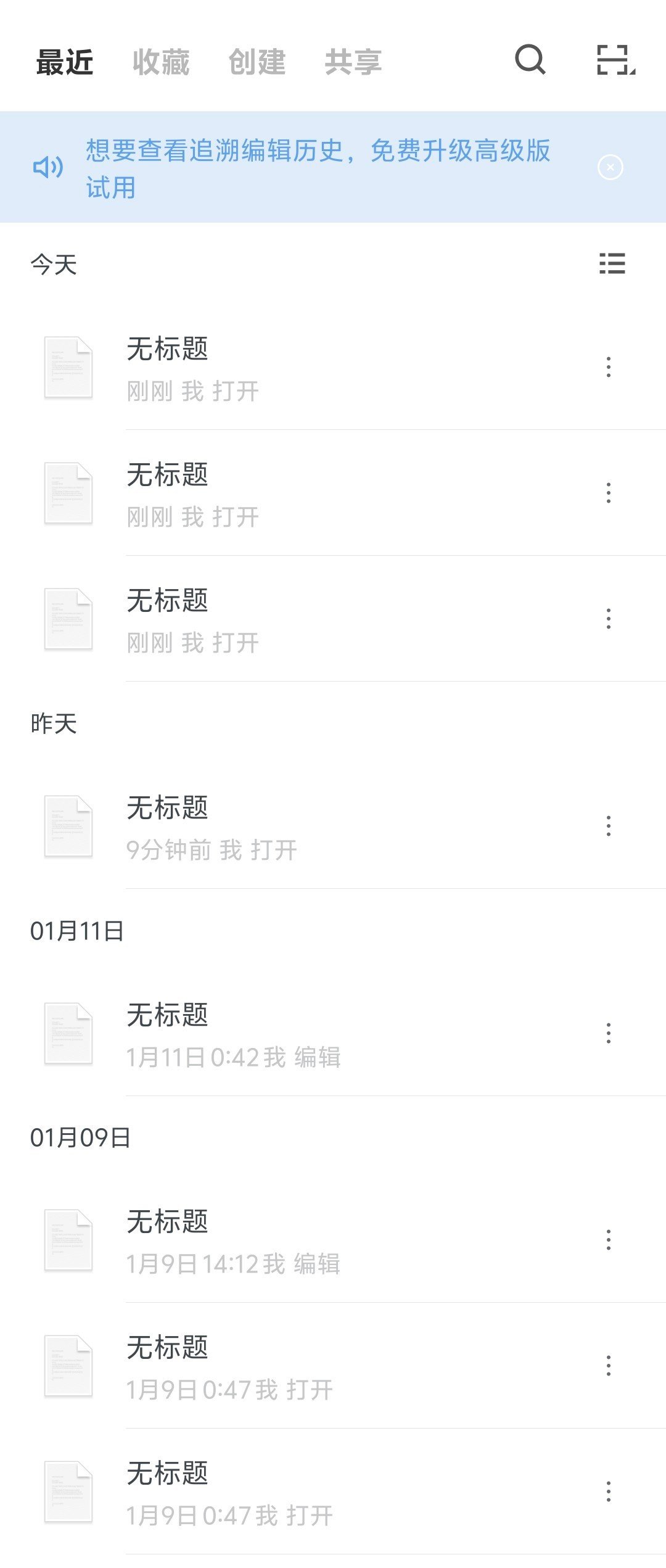Image resolution: width=666 pixels, height=1568 pixels.
Task: Open the first document via its thumbnail
Action: pyautogui.click(x=68, y=367)
